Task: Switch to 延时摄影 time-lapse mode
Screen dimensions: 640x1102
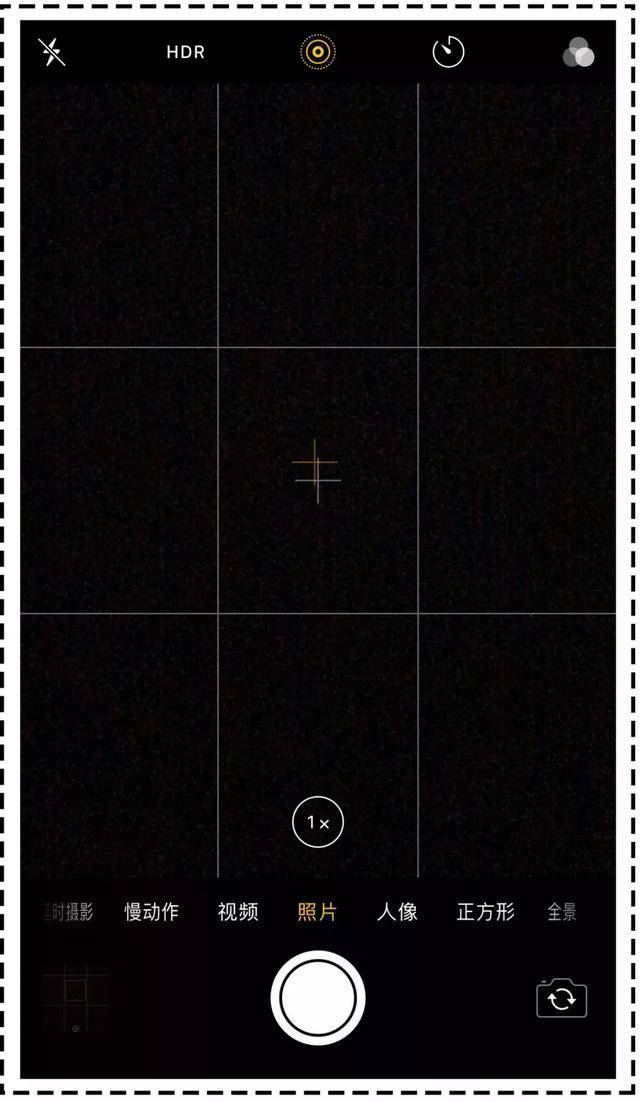Action: pos(69,912)
